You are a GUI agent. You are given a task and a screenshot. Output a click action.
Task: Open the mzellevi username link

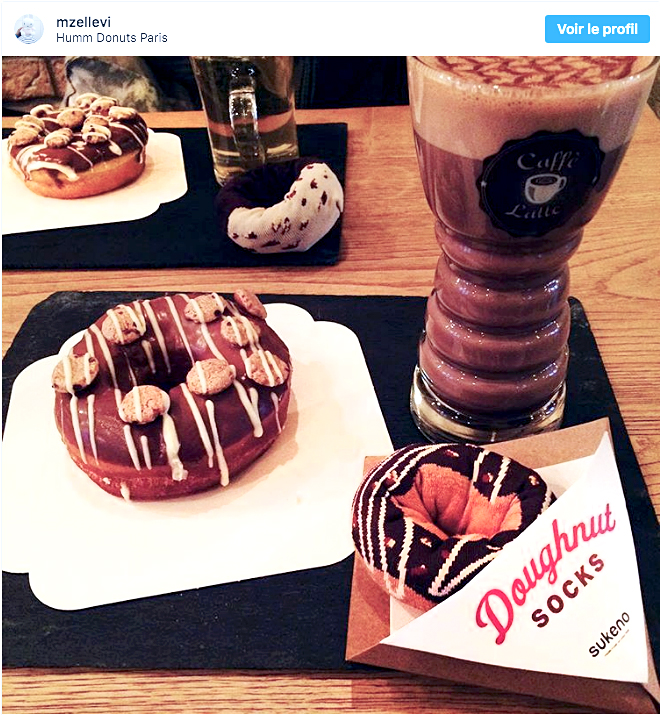coord(84,21)
